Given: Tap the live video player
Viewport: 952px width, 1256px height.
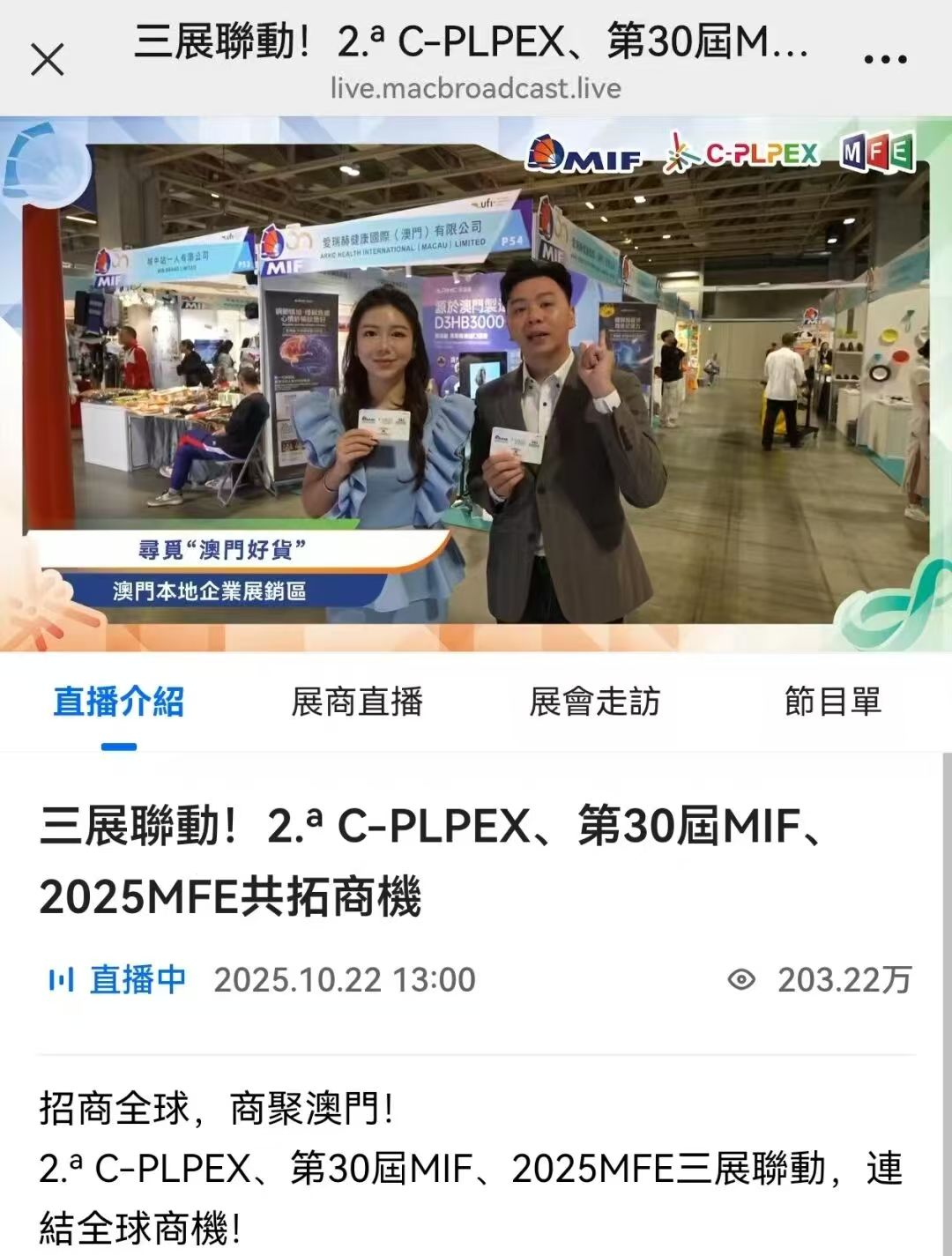Looking at the screenshot, I should pos(476,383).
